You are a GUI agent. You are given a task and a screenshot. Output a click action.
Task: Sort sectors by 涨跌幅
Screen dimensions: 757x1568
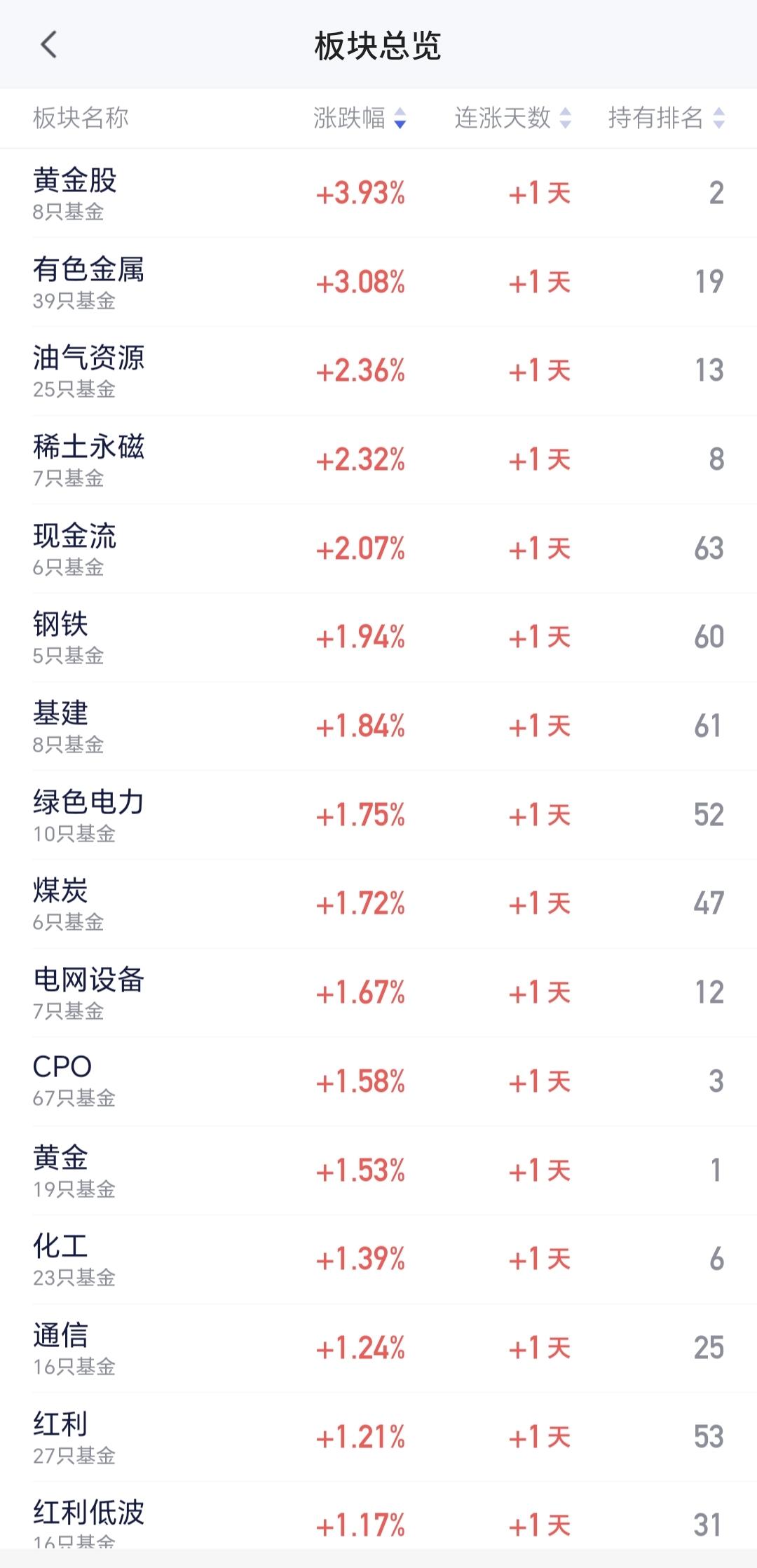click(360, 118)
